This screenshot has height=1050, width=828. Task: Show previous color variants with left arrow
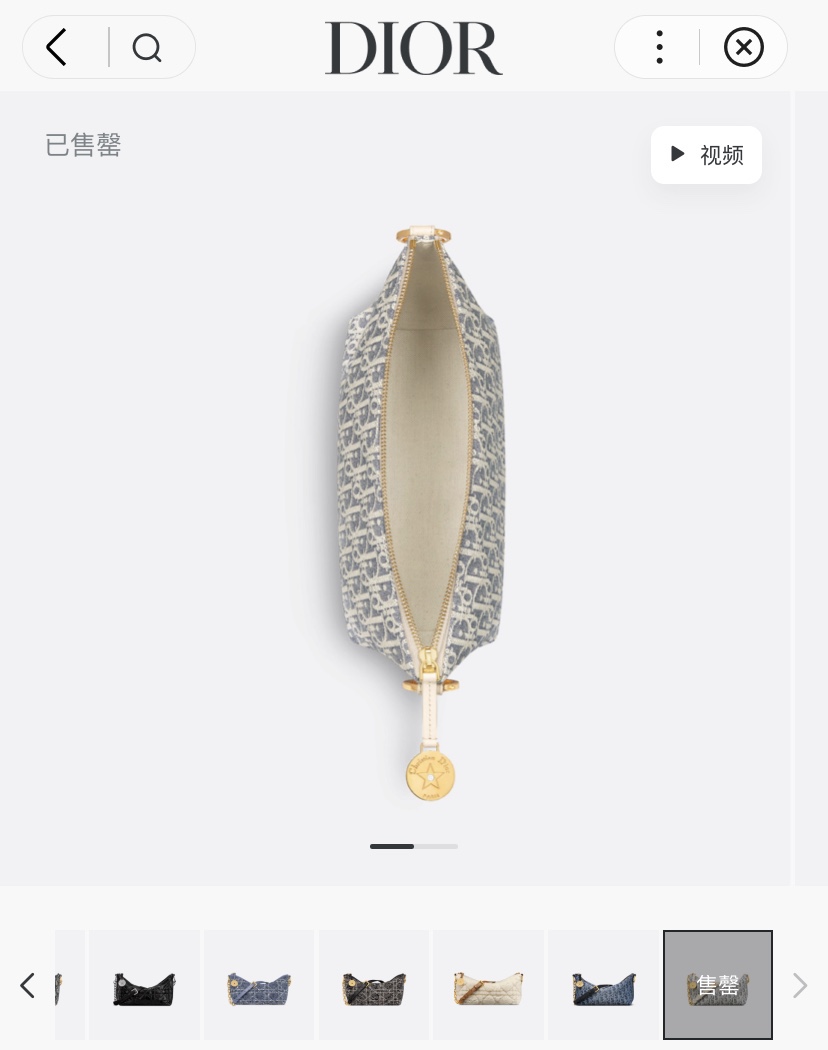point(28,986)
